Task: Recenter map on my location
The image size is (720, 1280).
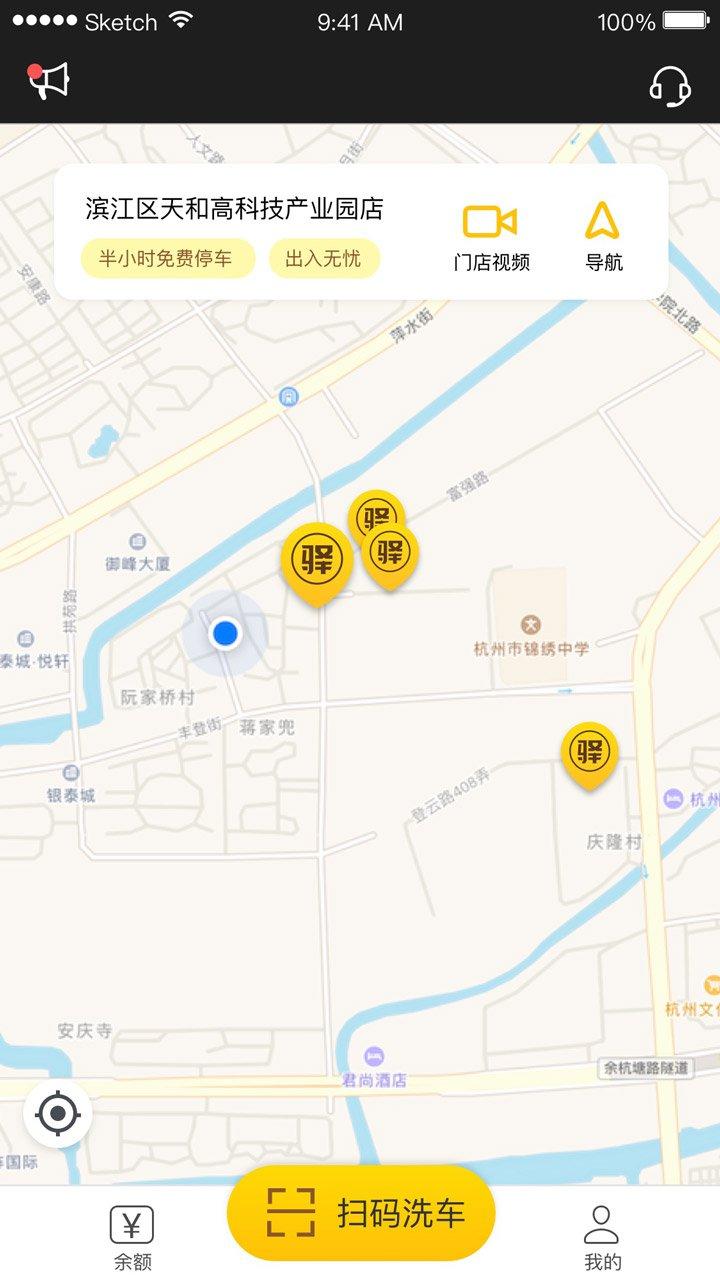Action: point(58,1113)
